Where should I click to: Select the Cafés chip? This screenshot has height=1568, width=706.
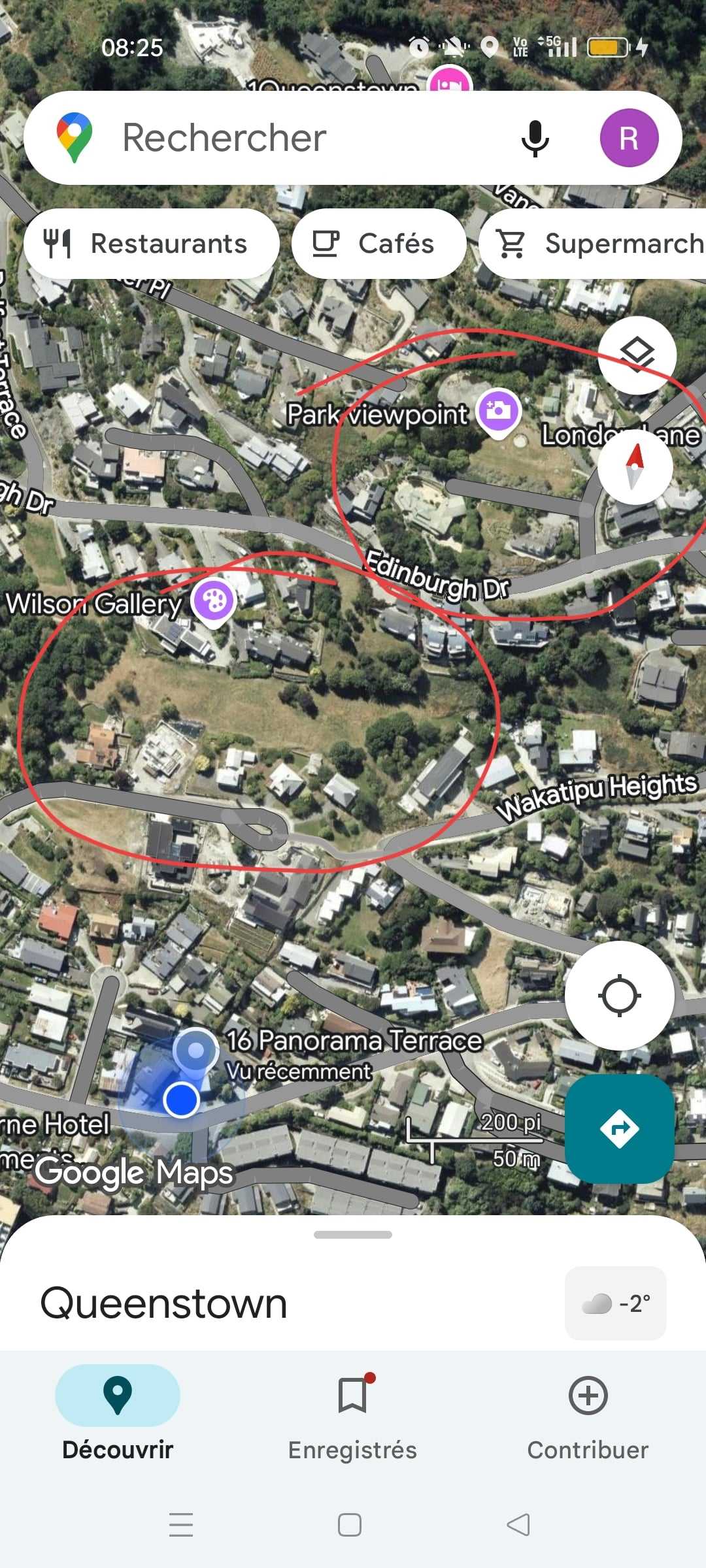coord(378,244)
